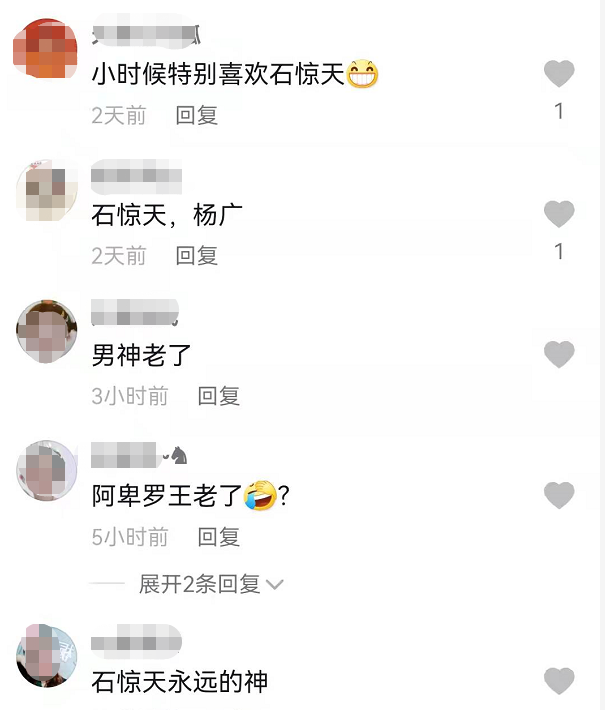Open avatar next to "石惊天永远的神"
This screenshot has height=710, width=605.
click(x=47, y=656)
